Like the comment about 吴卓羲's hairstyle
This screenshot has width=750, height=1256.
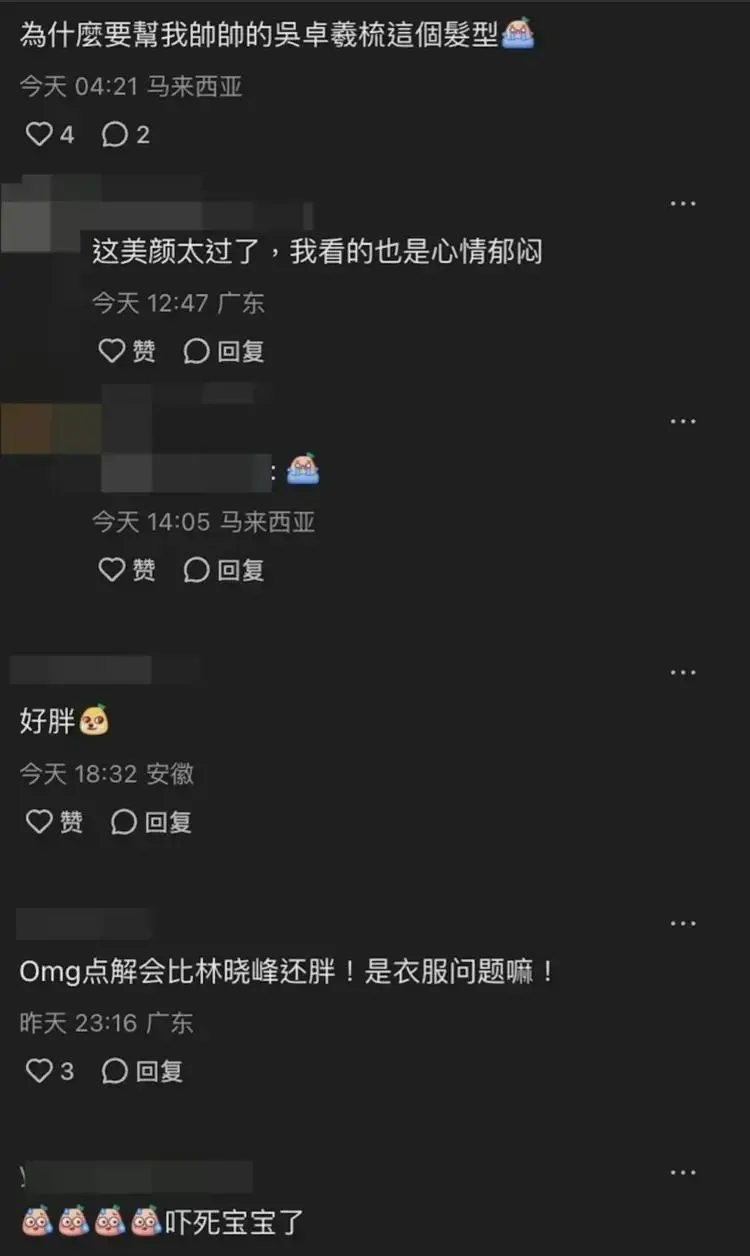tap(49, 134)
